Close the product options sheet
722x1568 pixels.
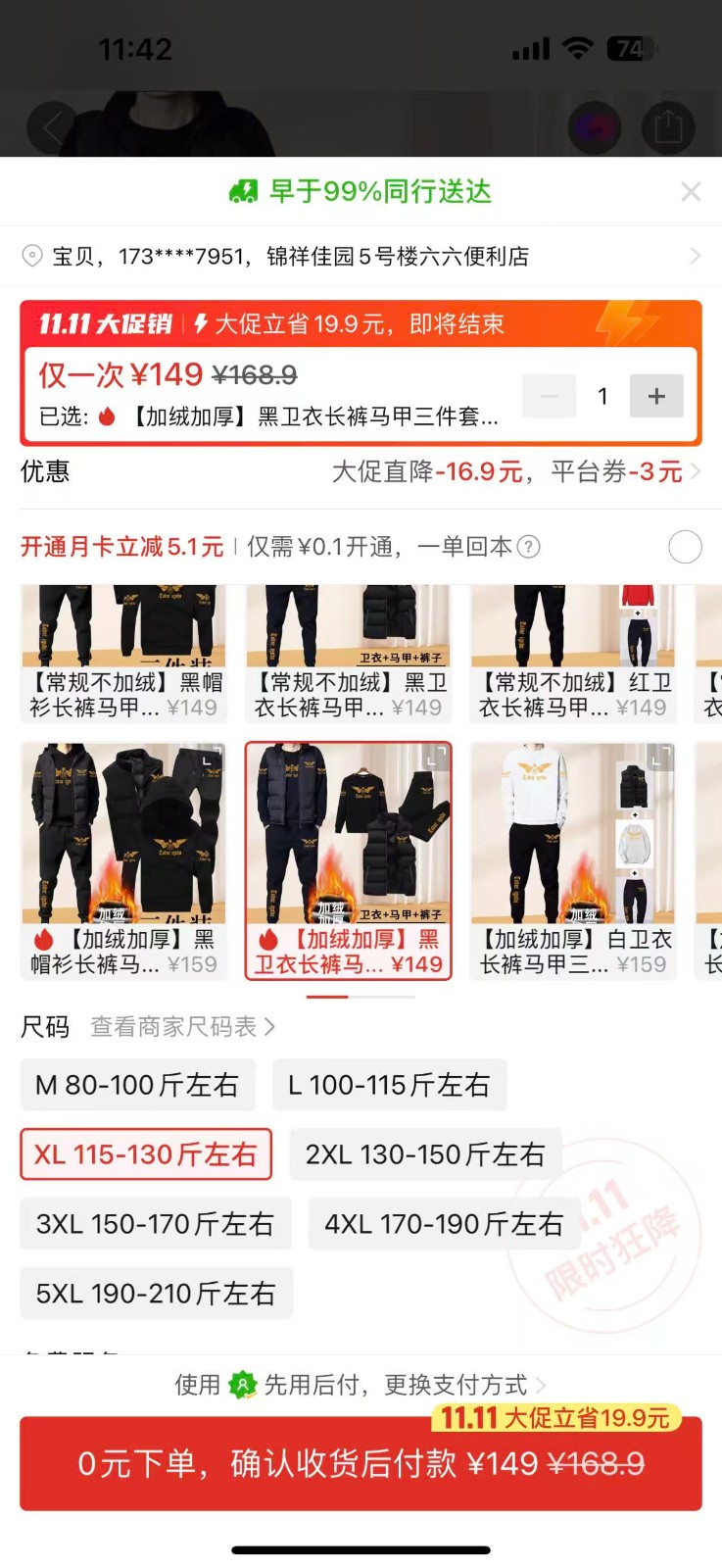tap(691, 192)
